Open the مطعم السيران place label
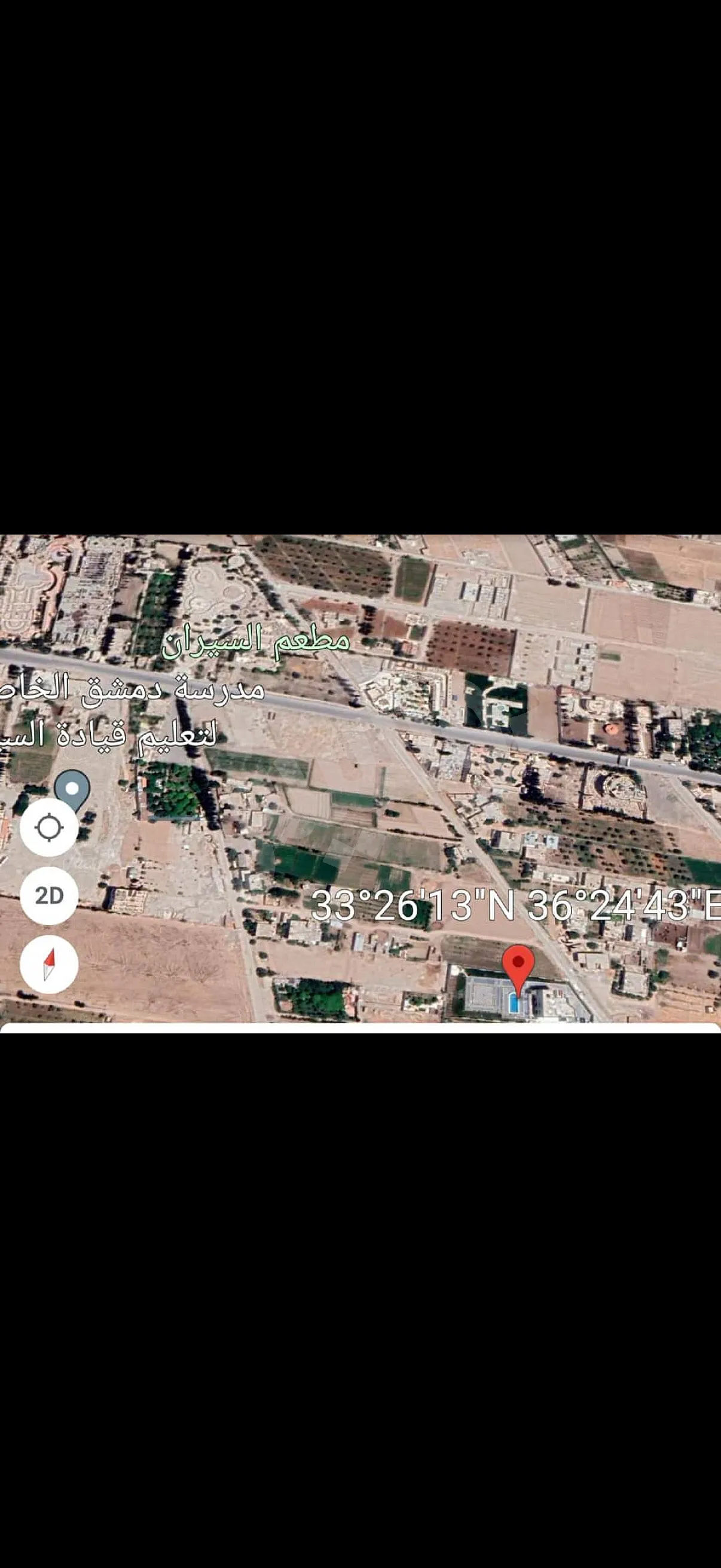Image resolution: width=721 pixels, height=1568 pixels. [255, 642]
